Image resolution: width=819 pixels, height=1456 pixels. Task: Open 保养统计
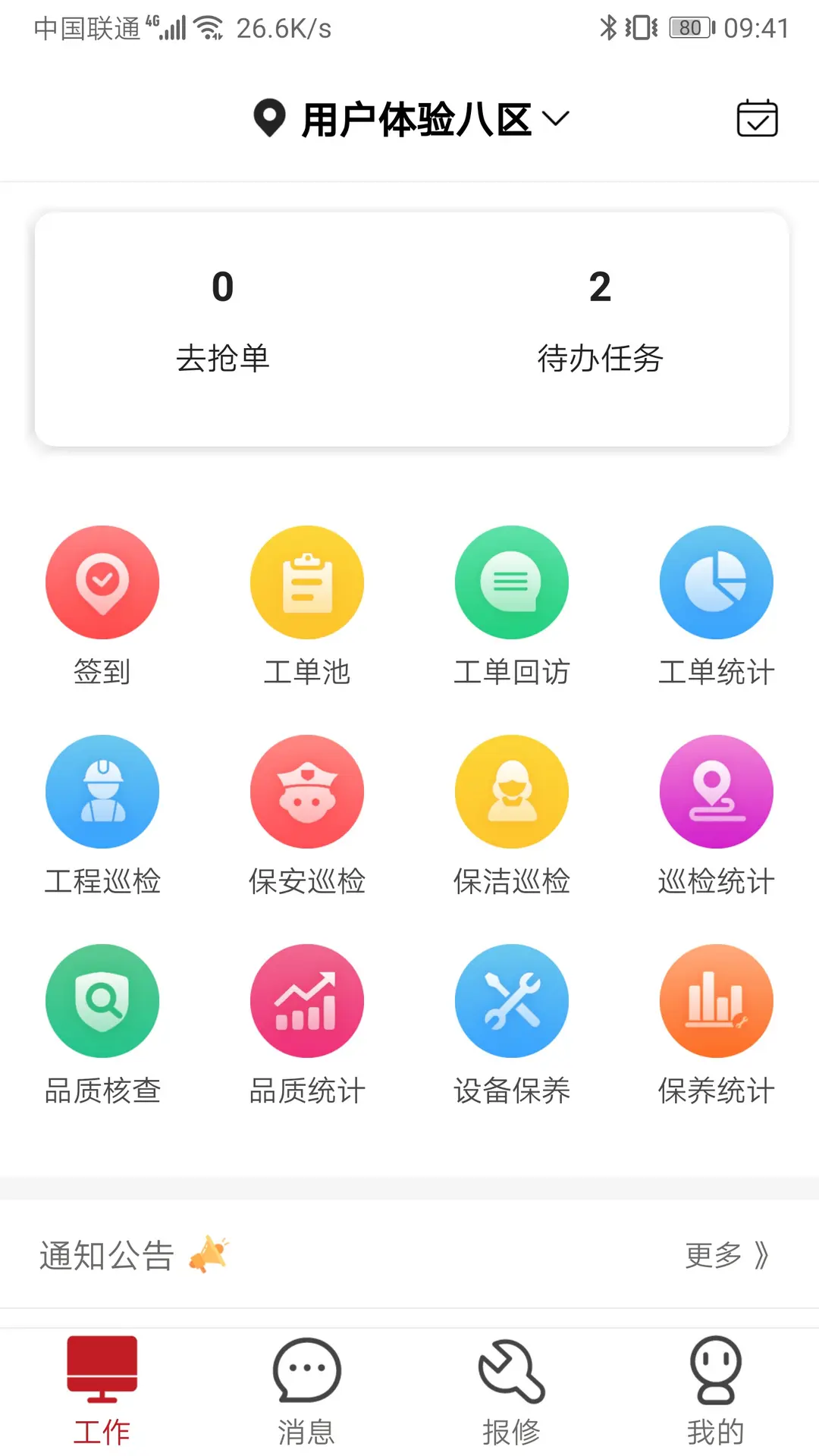tap(717, 1025)
